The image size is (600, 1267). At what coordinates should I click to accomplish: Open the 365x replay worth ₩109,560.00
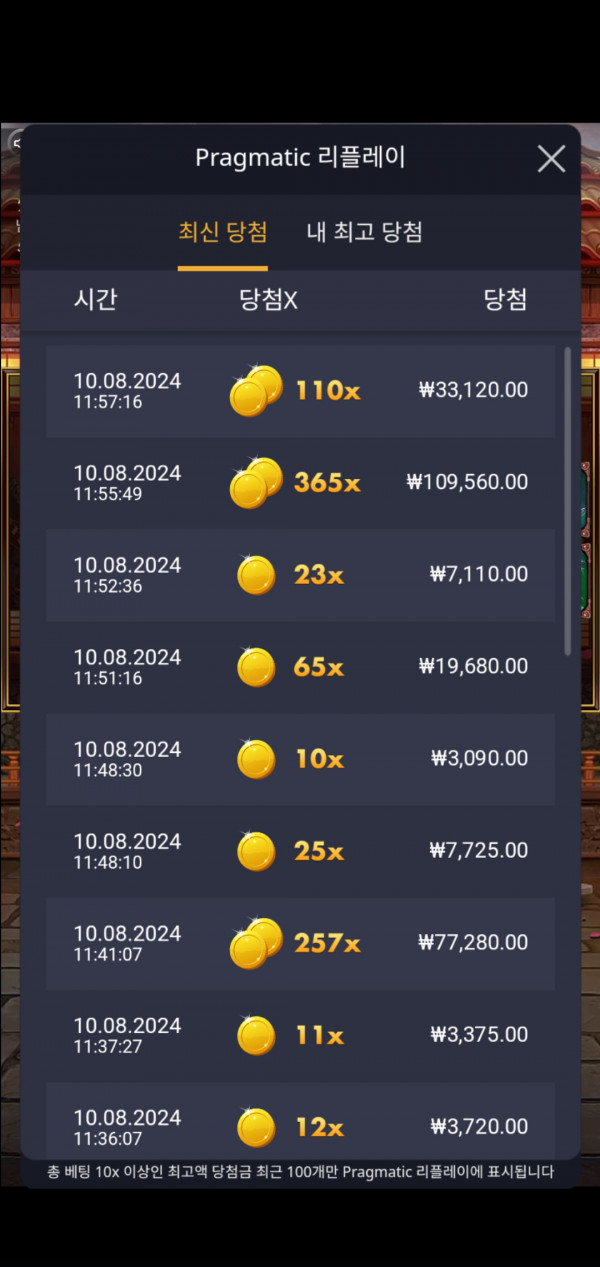coord(300,483)
